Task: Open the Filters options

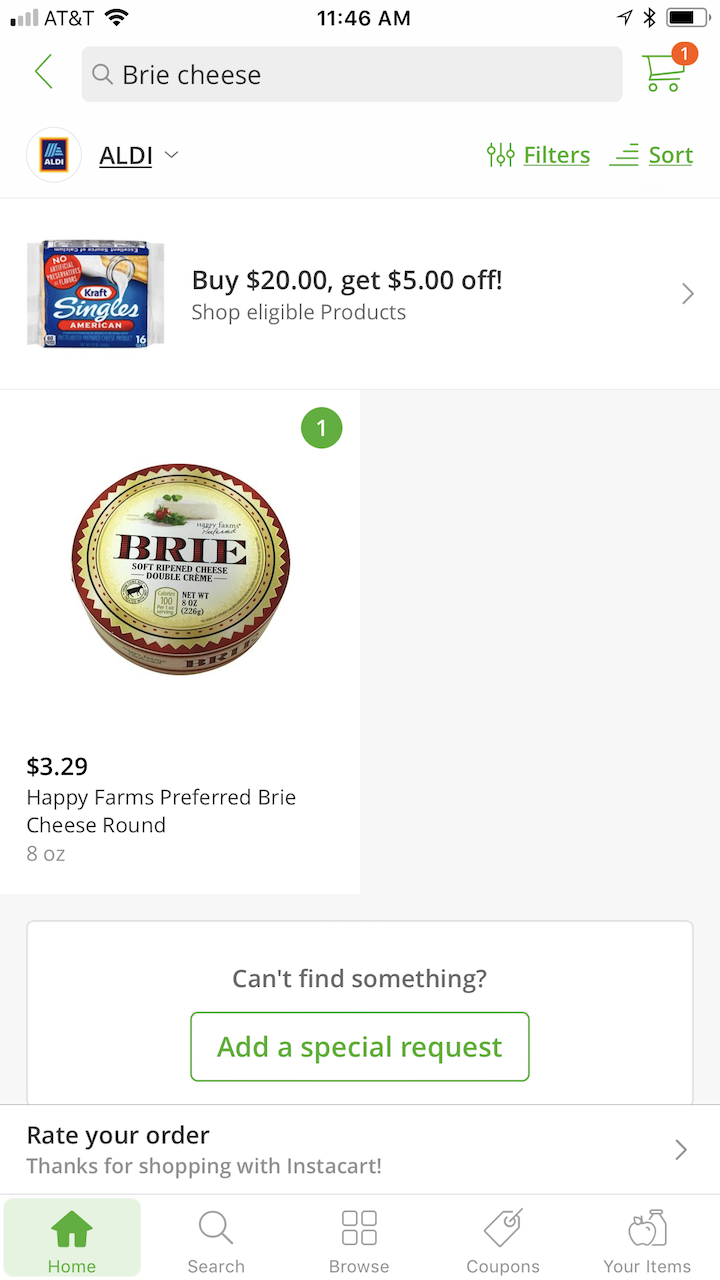Action: click(x=538, y=155)
